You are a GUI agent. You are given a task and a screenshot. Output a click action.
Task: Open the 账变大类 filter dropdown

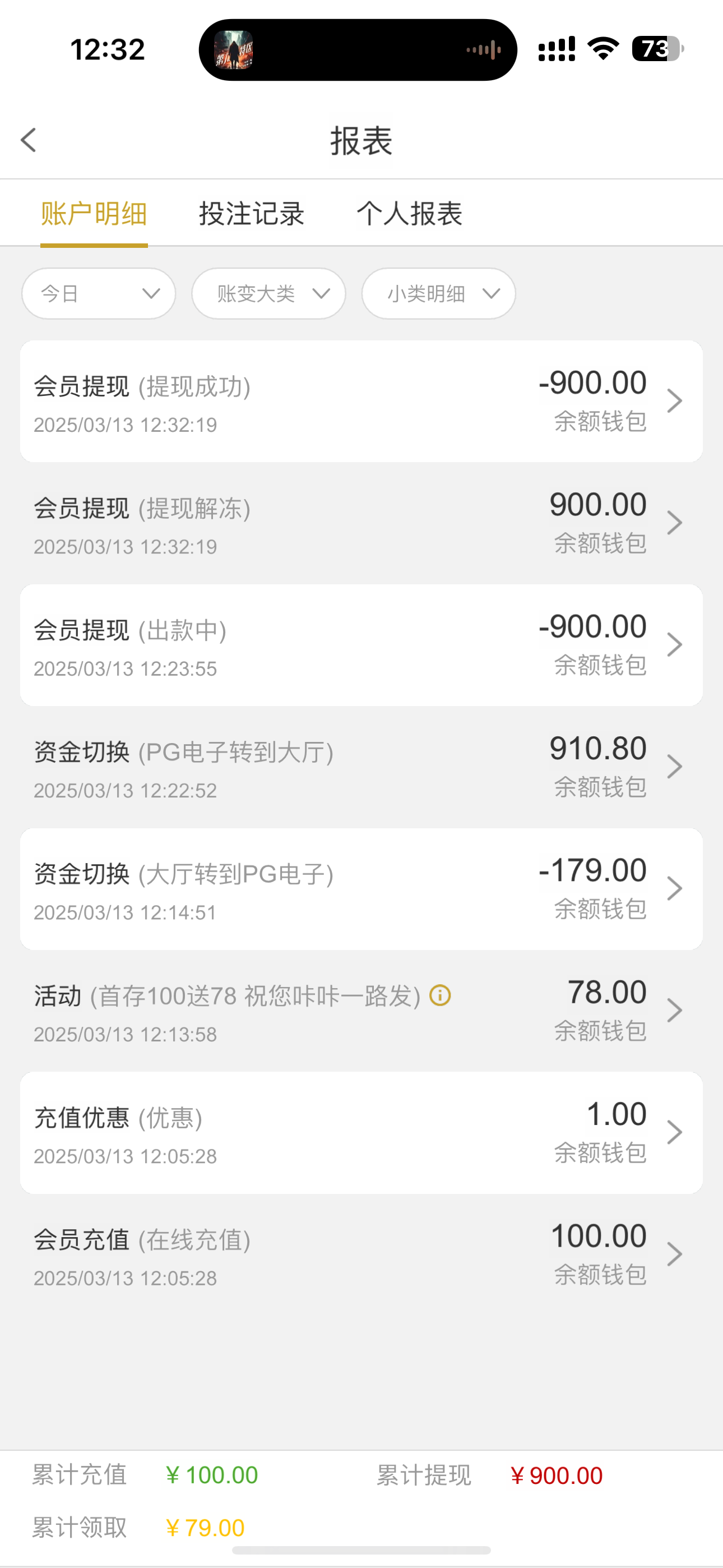click(268, 293)
